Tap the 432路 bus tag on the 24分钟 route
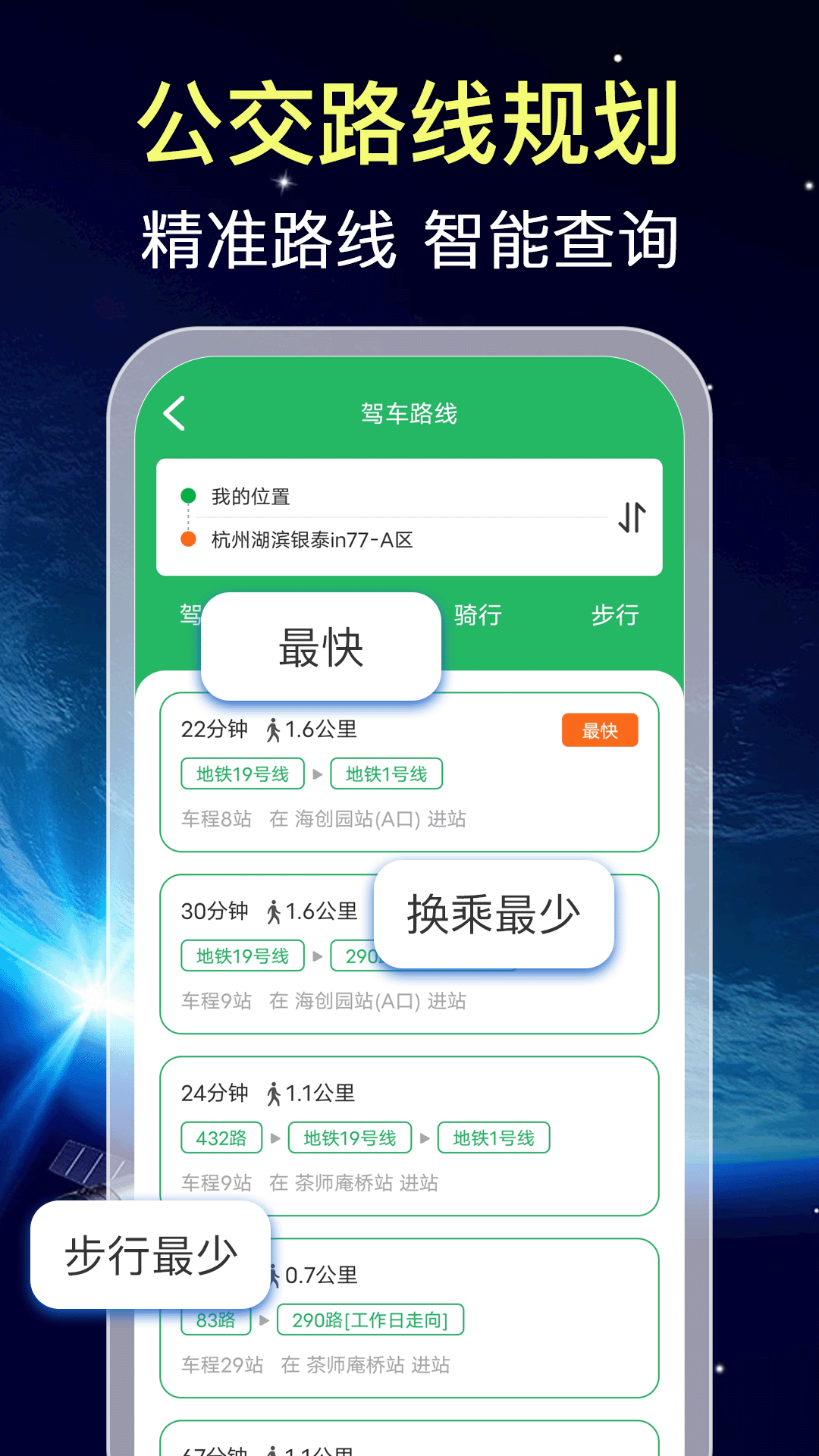 [220, 1137]
